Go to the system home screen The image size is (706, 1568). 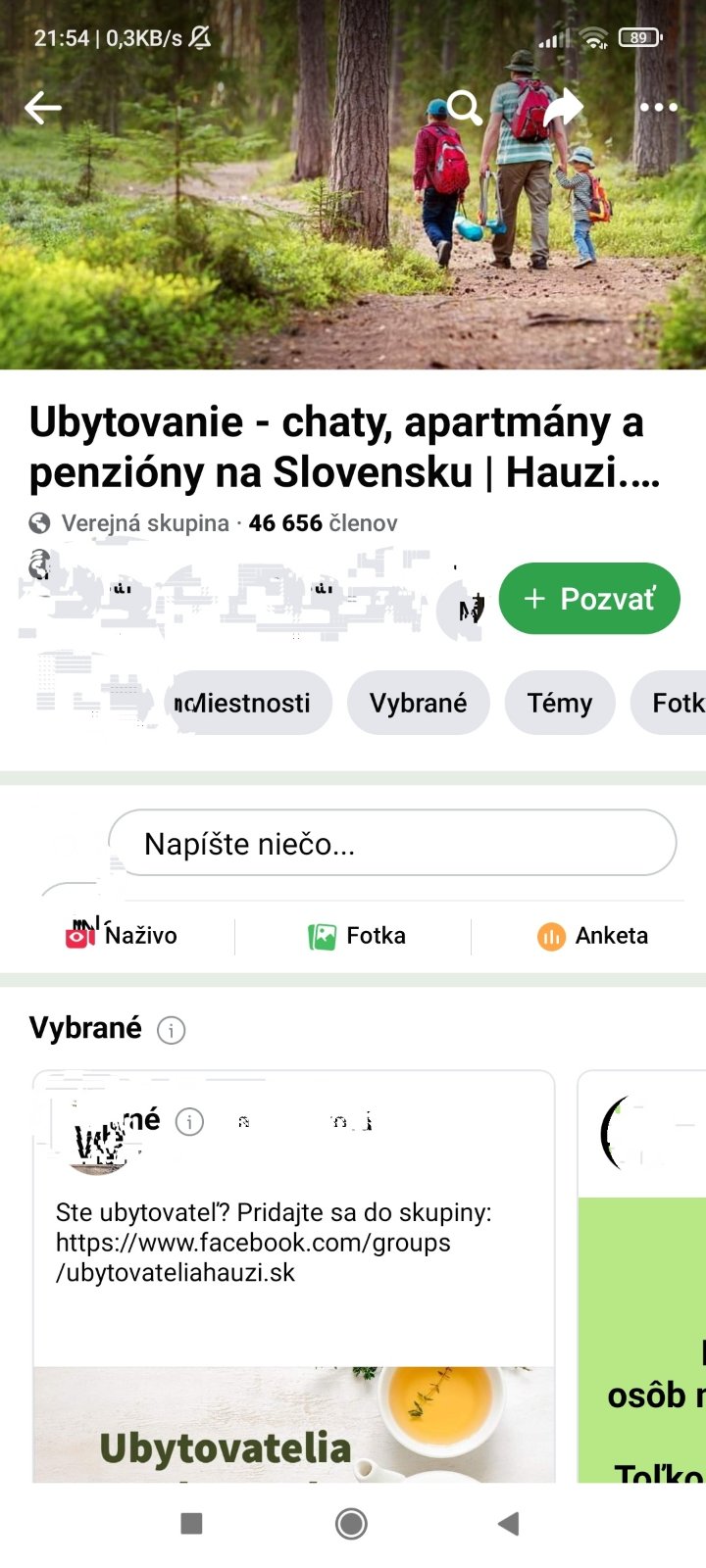pos(351,1523)
